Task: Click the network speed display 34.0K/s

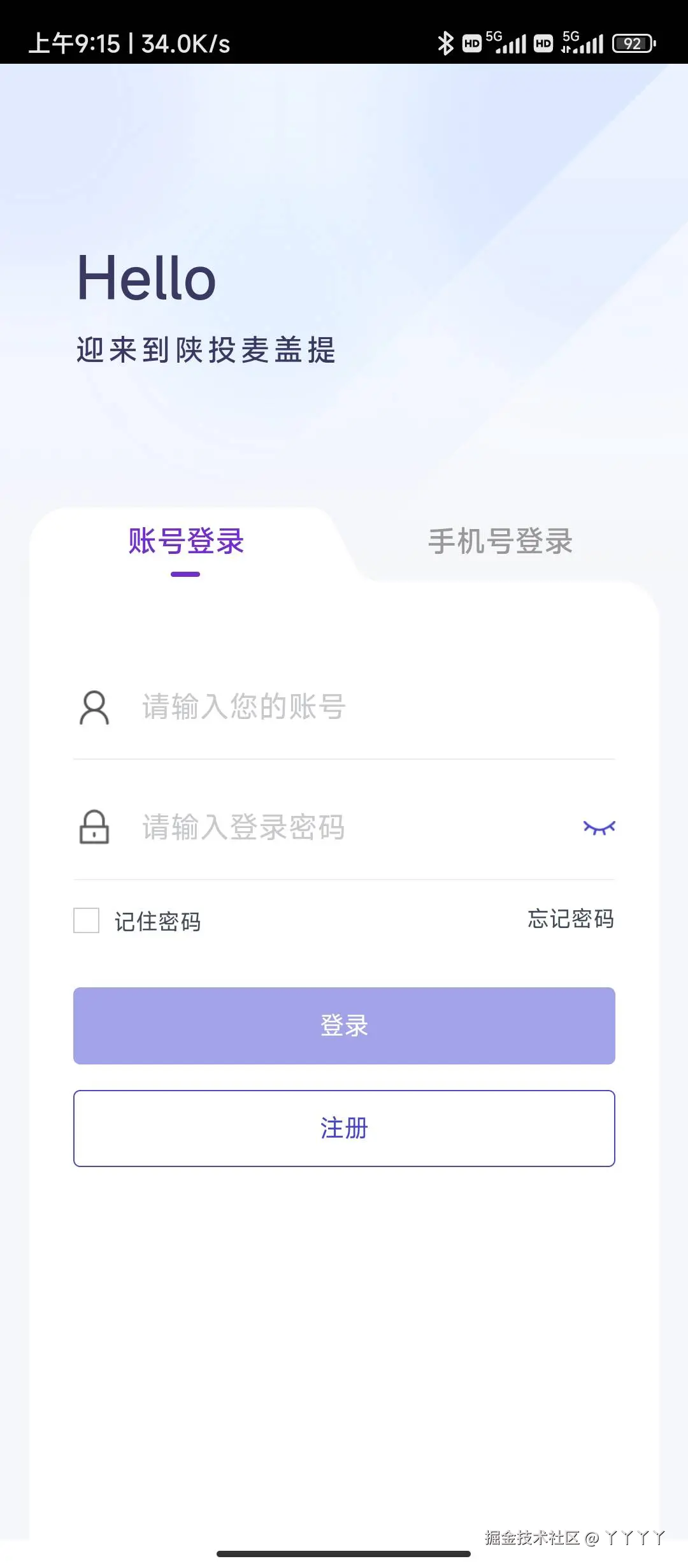Action: tap(185, 44)
